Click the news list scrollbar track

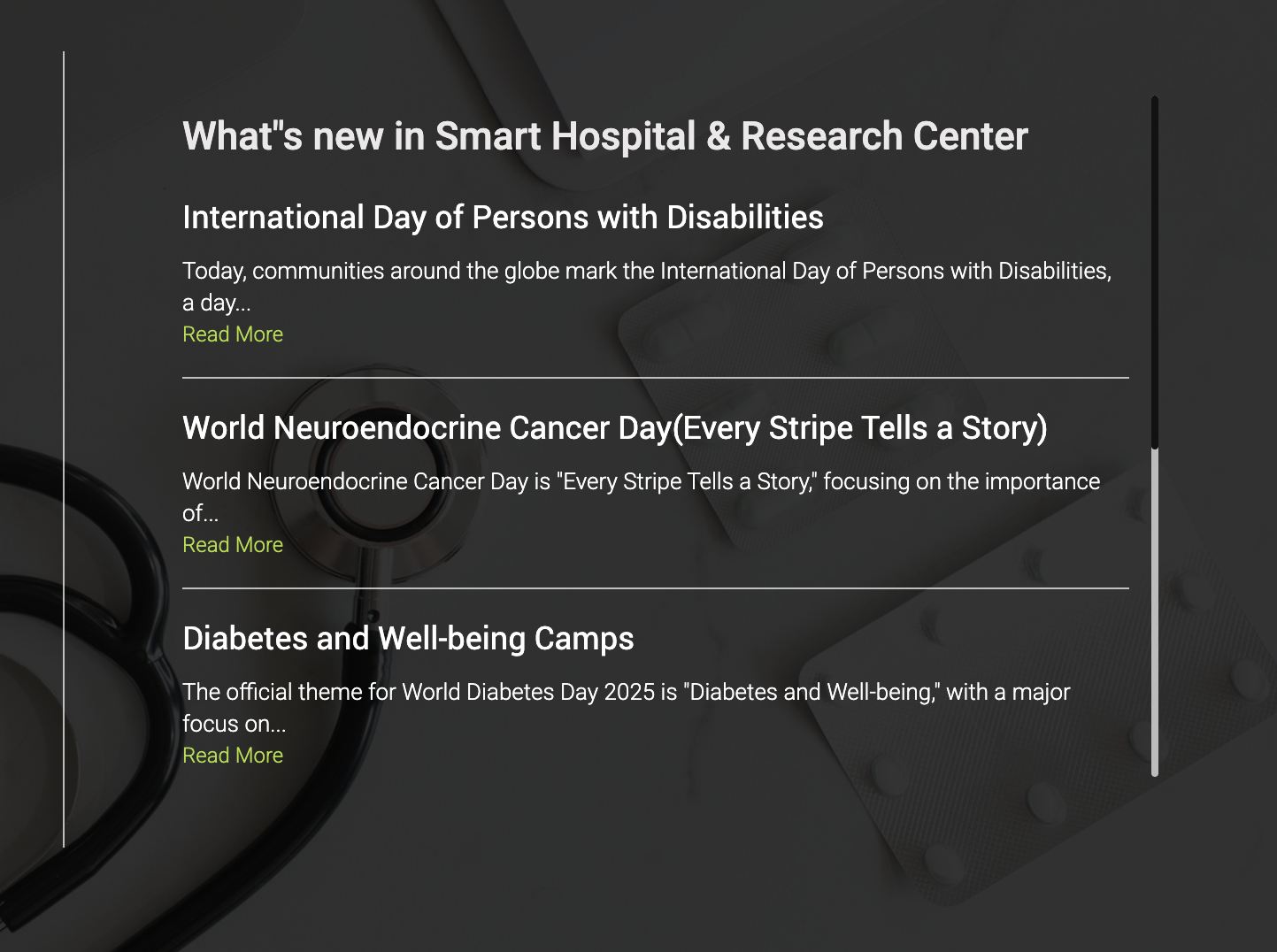1155,265
